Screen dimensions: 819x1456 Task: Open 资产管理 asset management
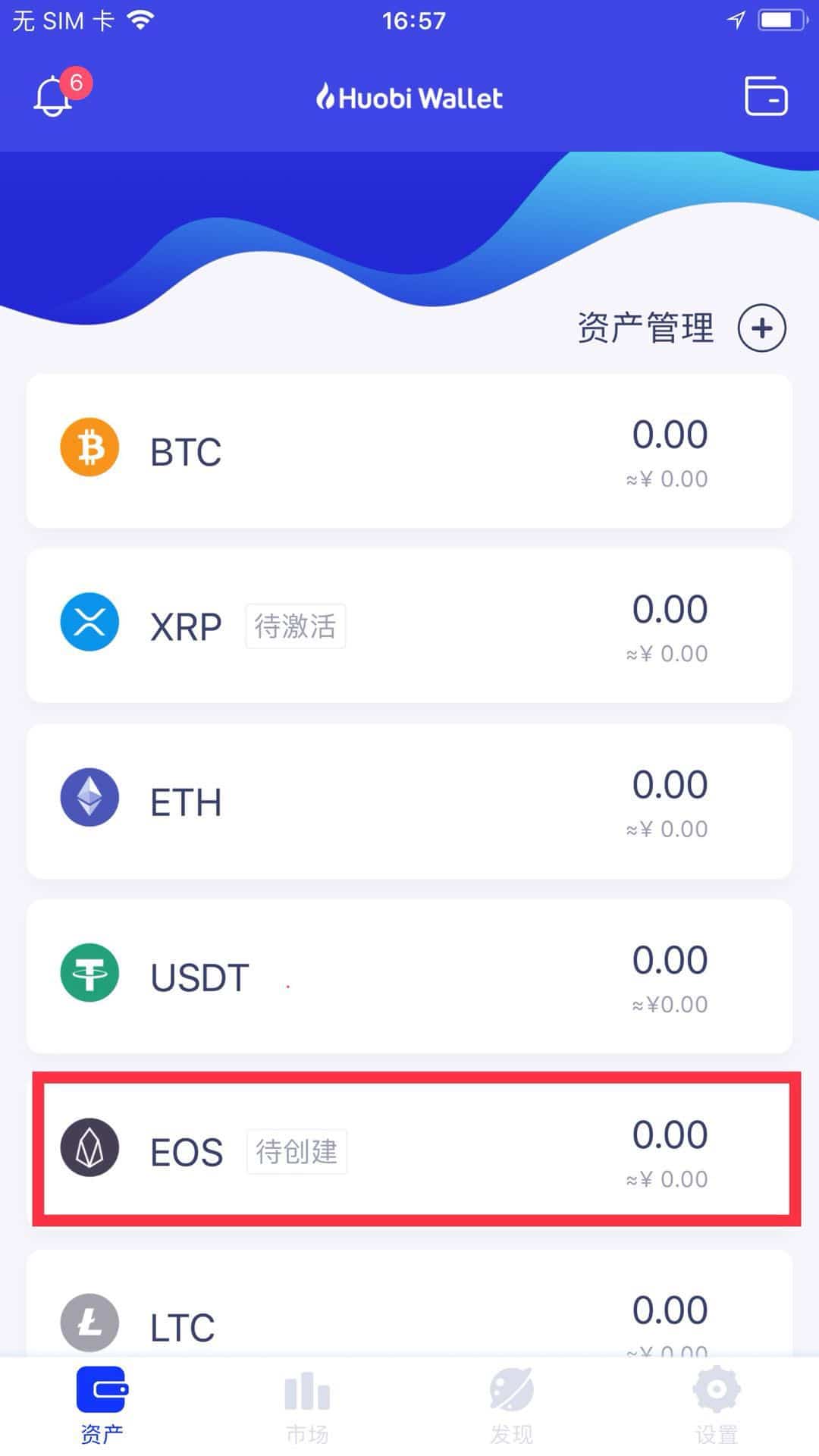pyautogui.click(x=645, y=327)
